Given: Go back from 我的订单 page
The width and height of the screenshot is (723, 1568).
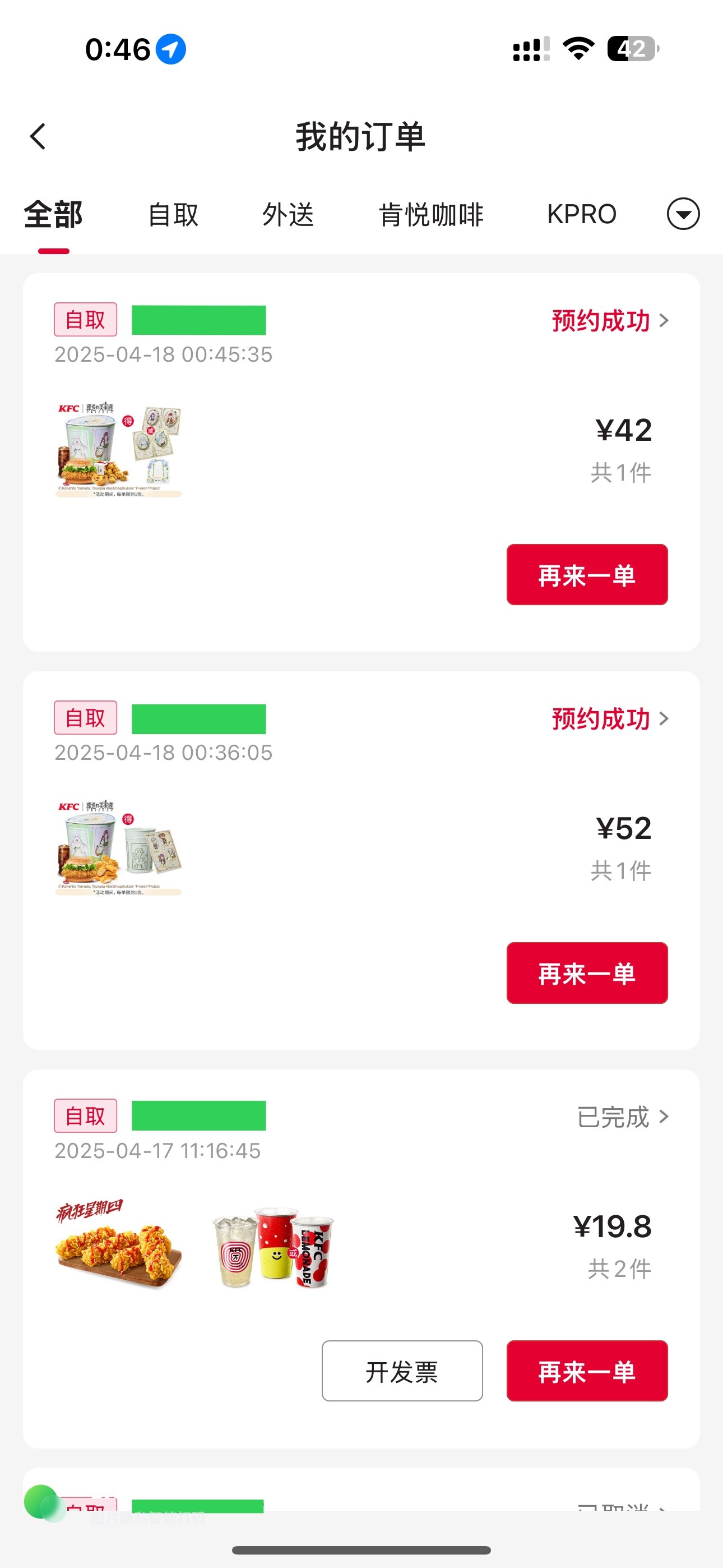Looking at the screenshot, I should [38, 136].
